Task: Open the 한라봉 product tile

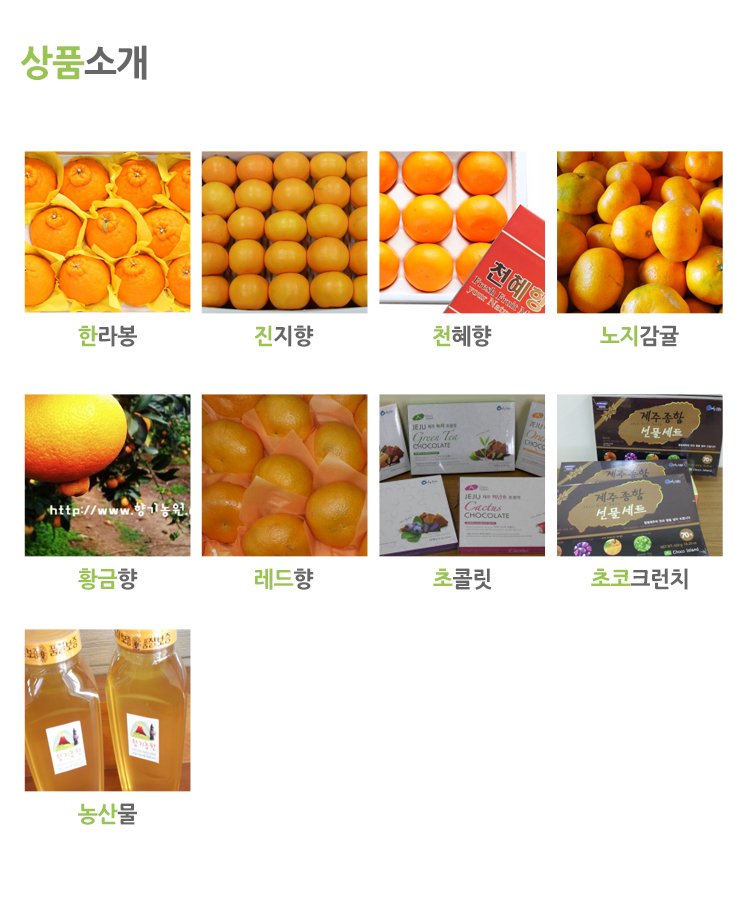Action: [x=107, y=232]
